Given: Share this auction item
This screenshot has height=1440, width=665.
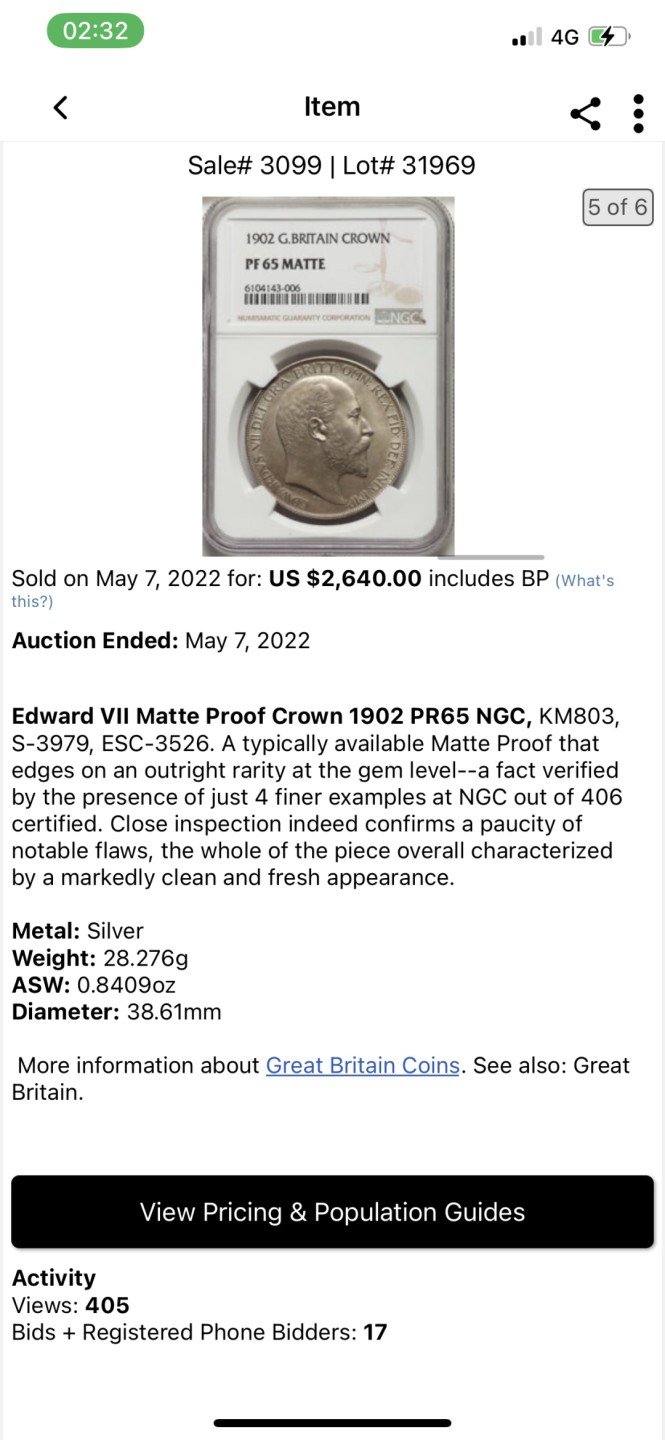Looking at the screenshot, I should (x=586, y=113).
